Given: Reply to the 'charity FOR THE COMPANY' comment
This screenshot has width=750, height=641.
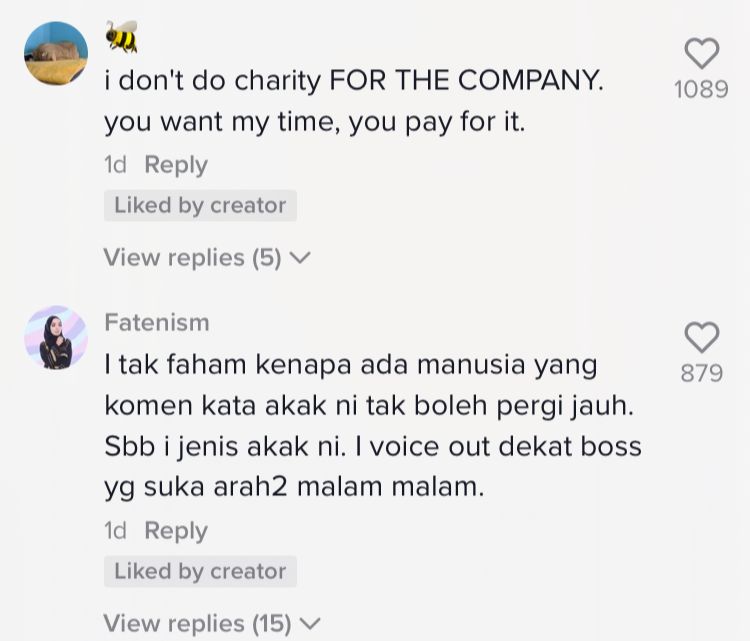Looking at the screenshot, I should [x=176, y=165].
